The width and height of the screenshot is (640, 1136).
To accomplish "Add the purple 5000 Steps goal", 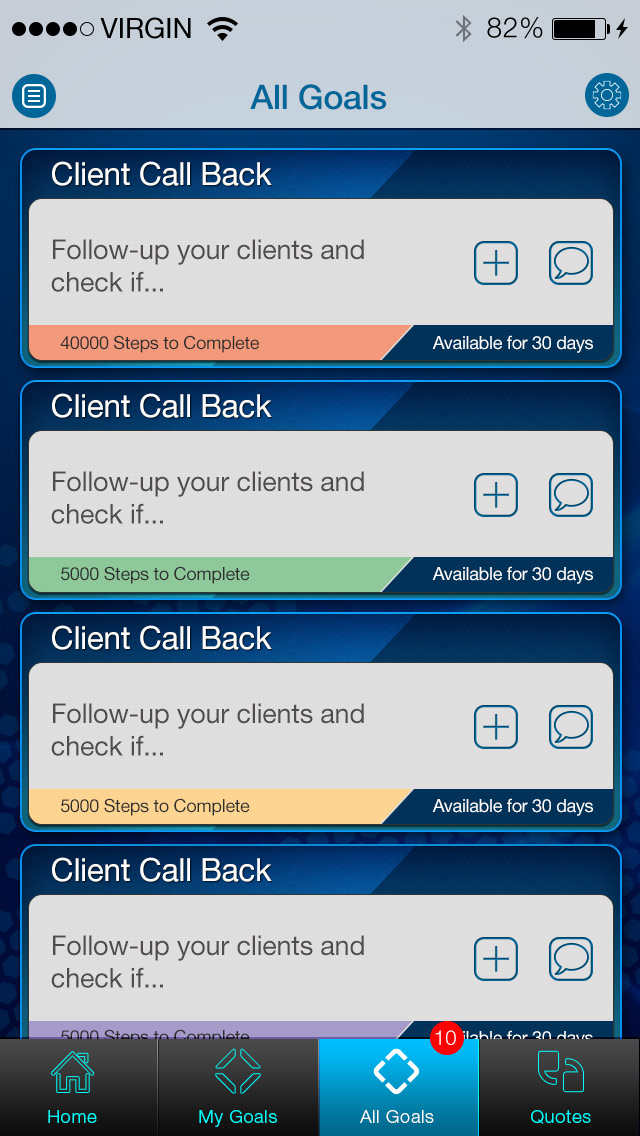I will pos(495,959).
